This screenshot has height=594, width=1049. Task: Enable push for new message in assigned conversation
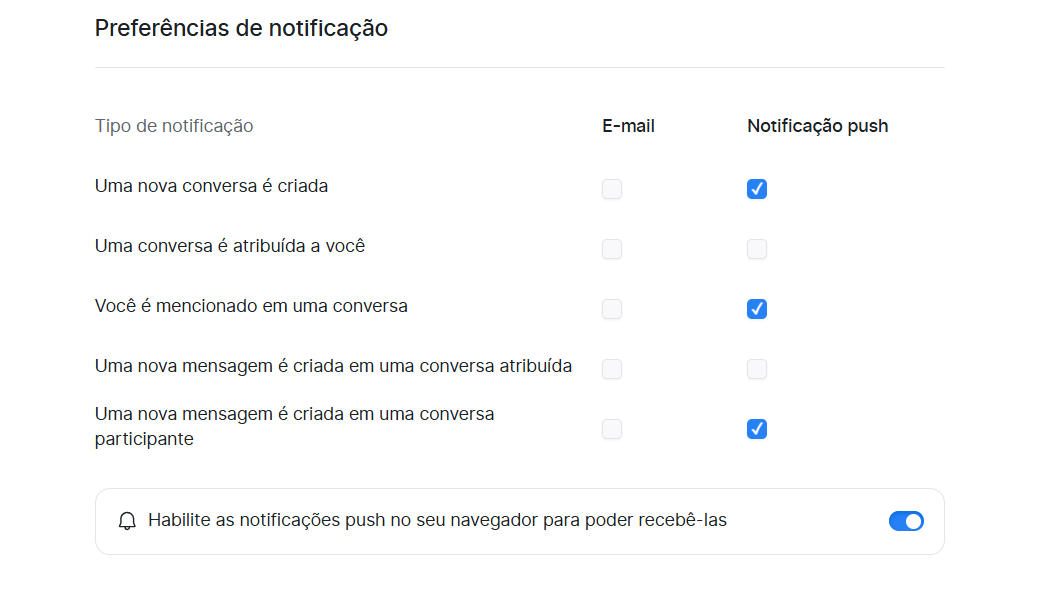757,369
